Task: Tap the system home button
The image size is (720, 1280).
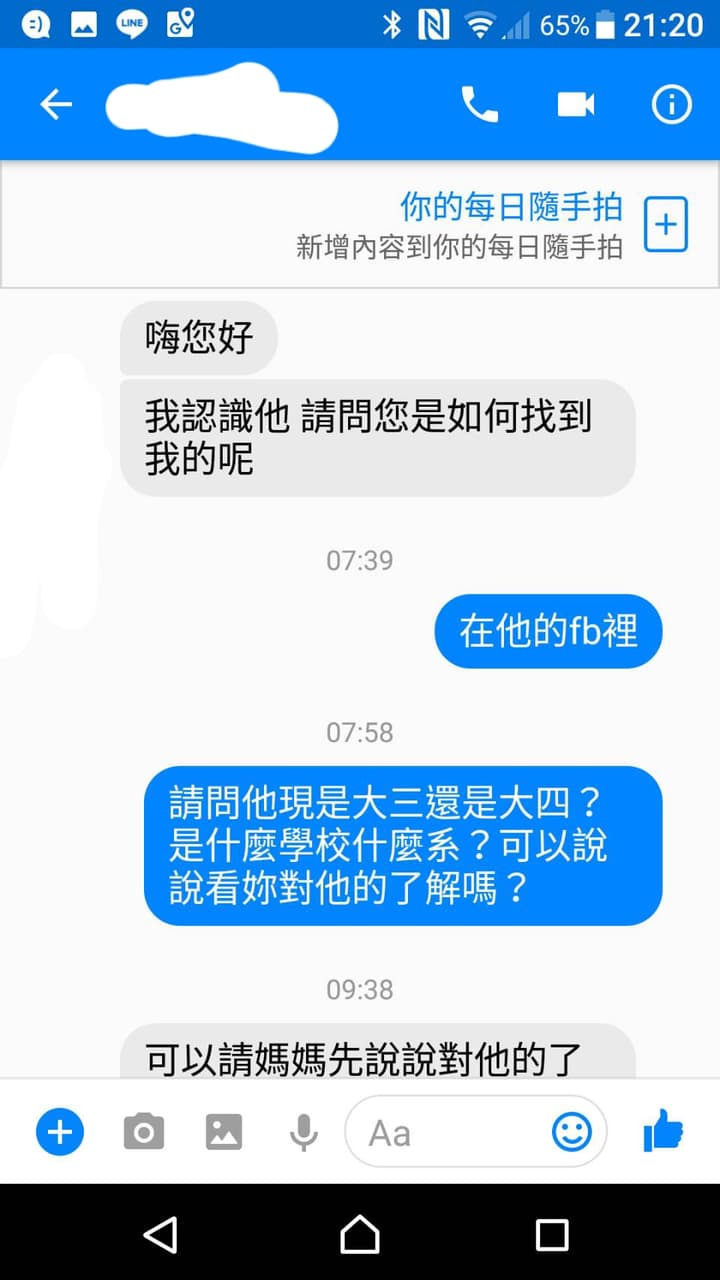Action: (x=360, y=1234)
